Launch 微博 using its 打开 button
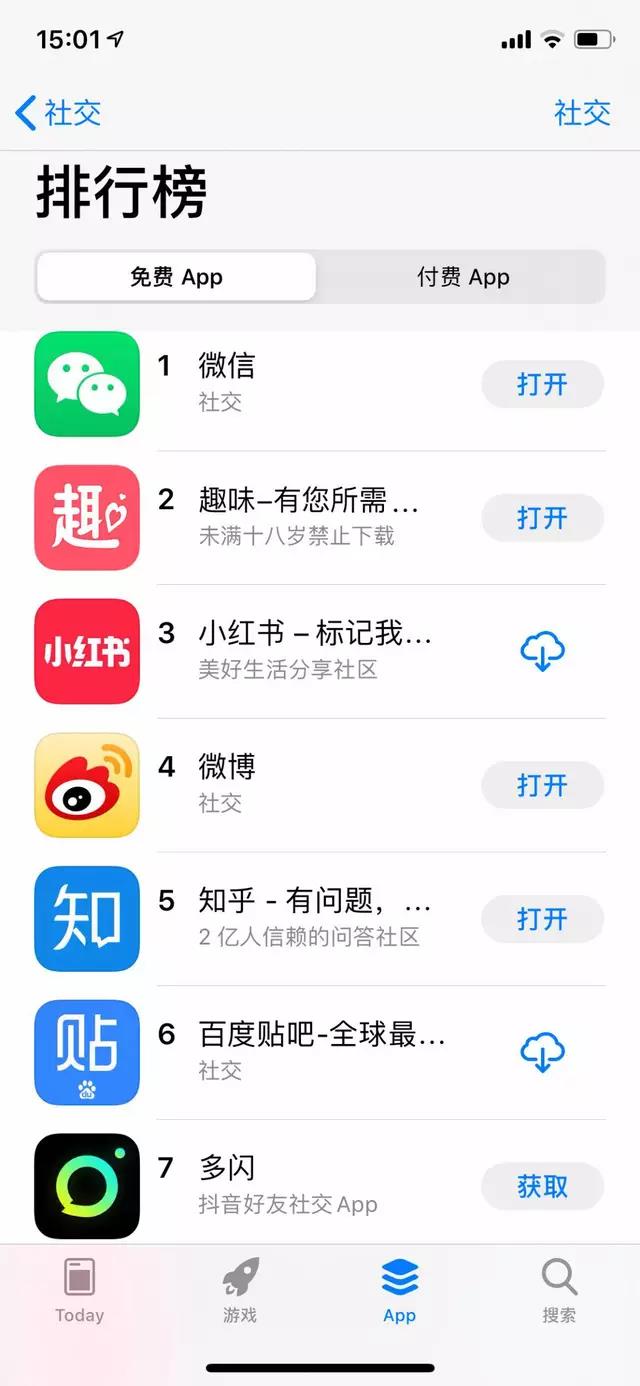This screenshot has width=640, height=1386. click(x=542, y=786)
